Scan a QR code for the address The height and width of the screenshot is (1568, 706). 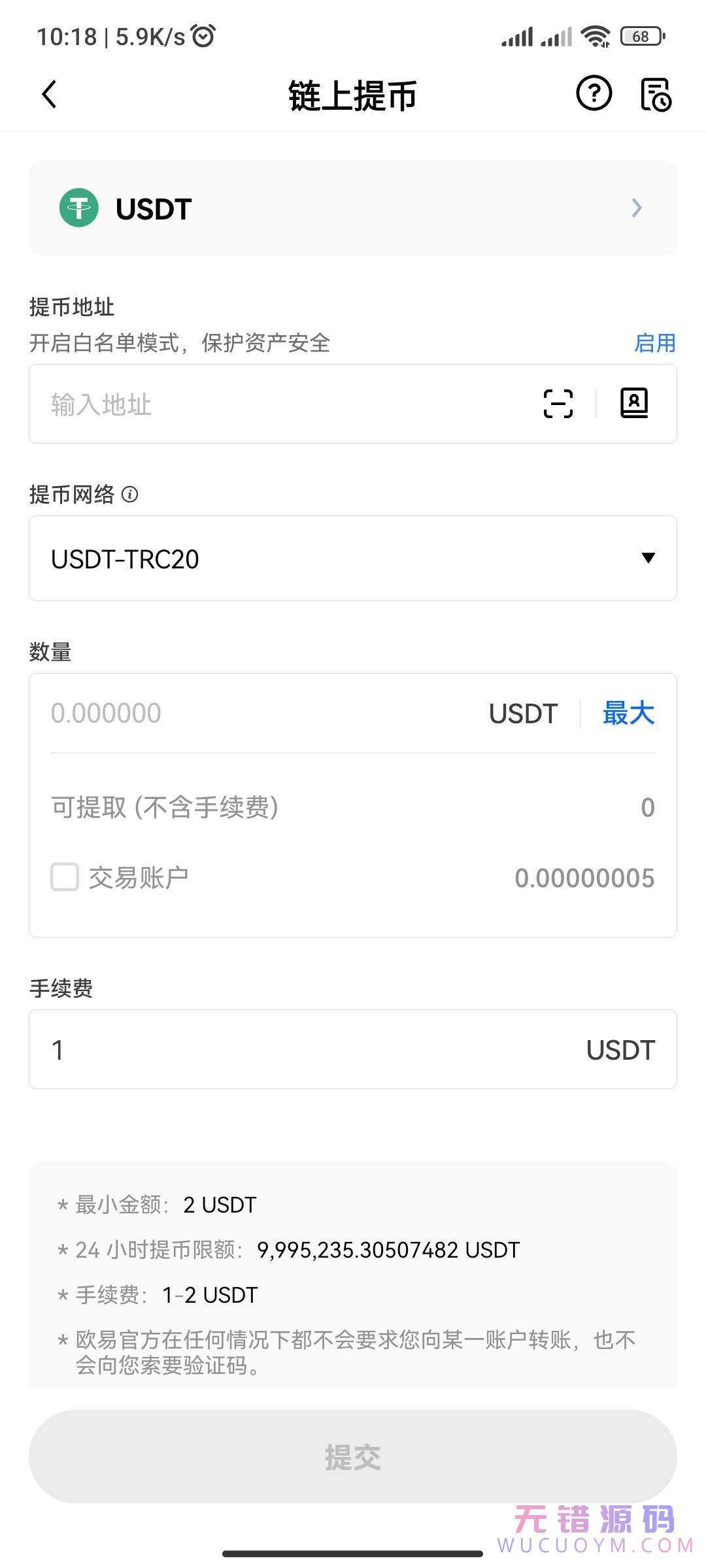(558, 403)
